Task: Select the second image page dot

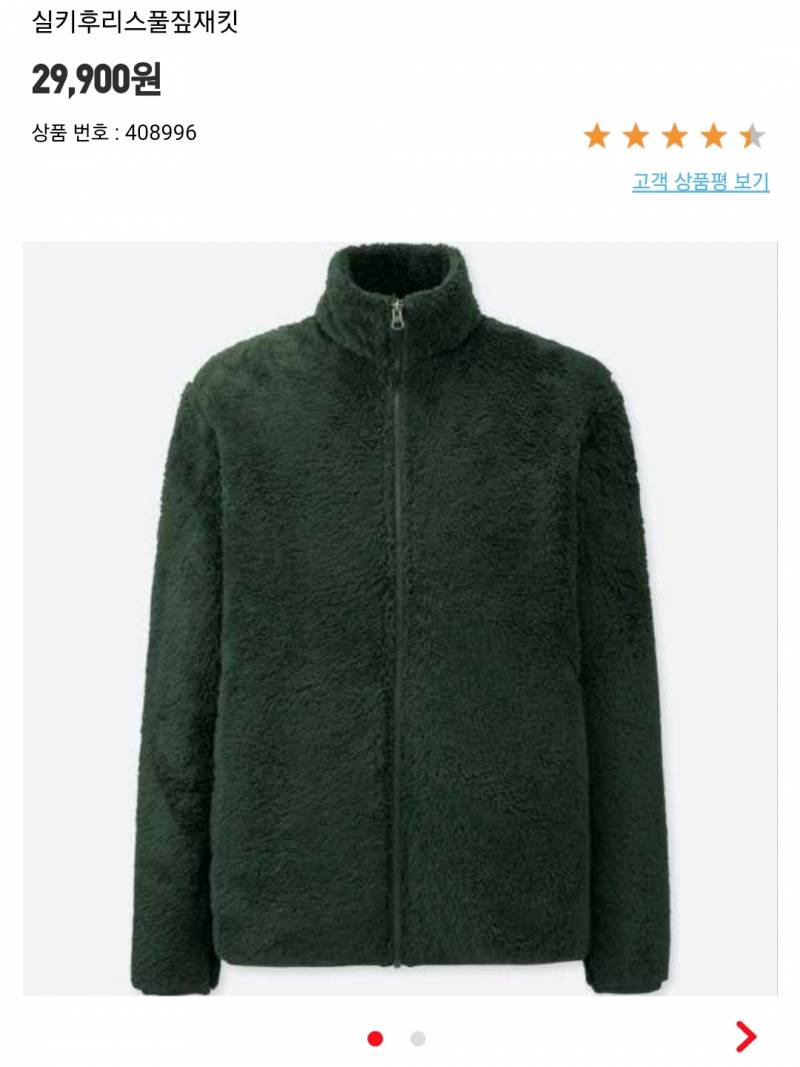Action: [418, 1039]
